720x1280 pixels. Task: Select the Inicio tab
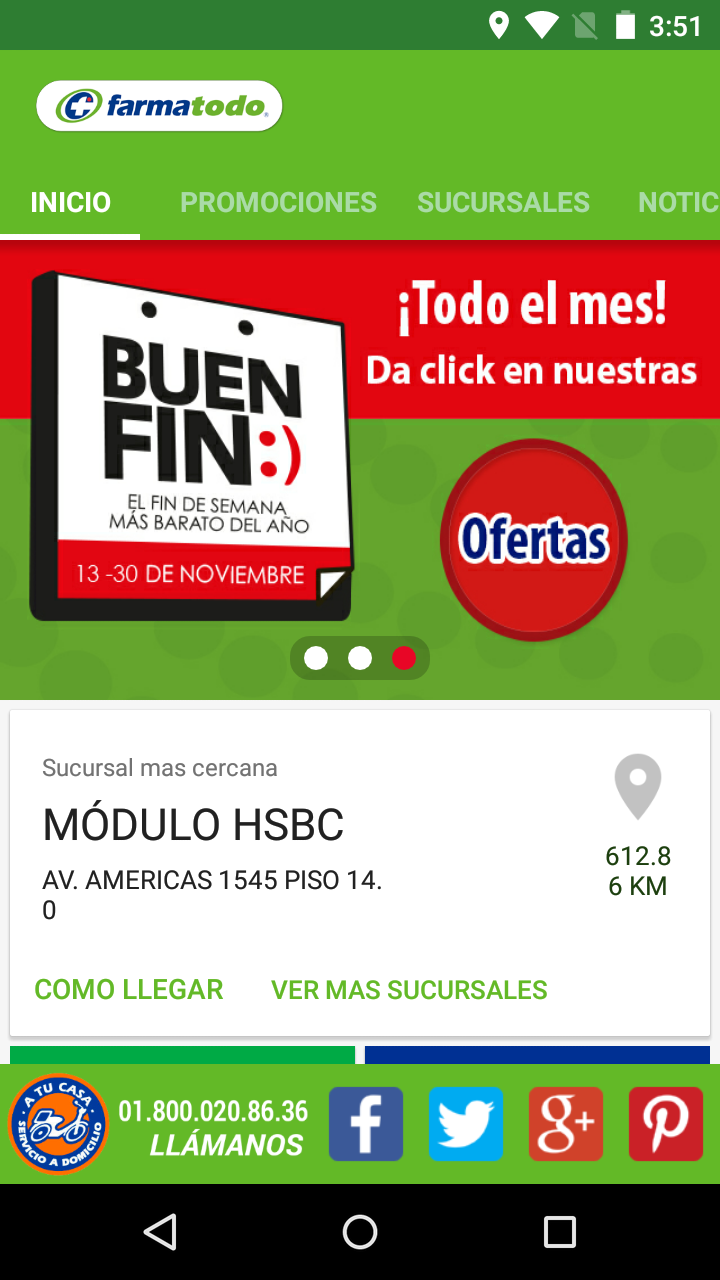click(x=70, y=202)
